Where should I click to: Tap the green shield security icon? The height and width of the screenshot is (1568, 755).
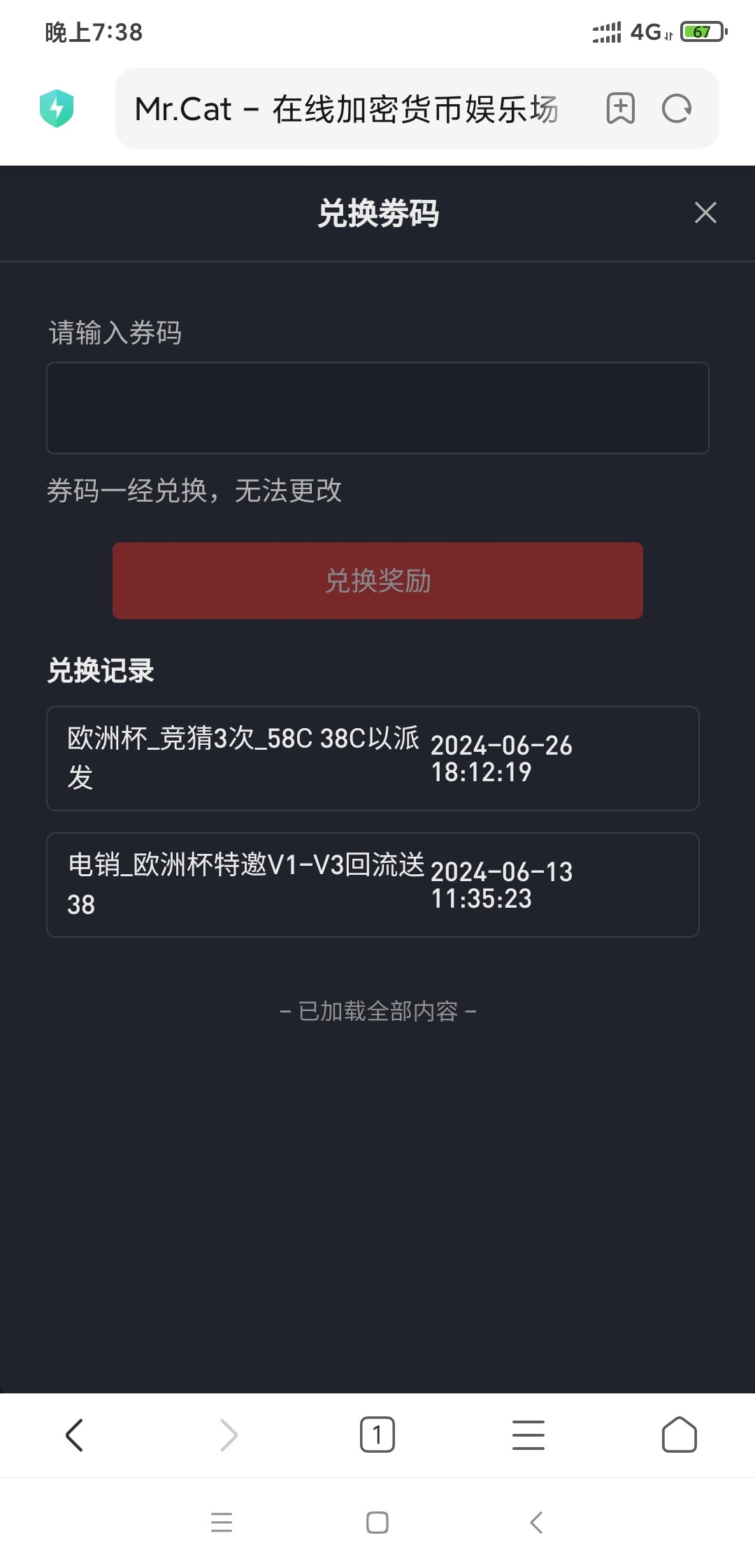click(58, 109)
